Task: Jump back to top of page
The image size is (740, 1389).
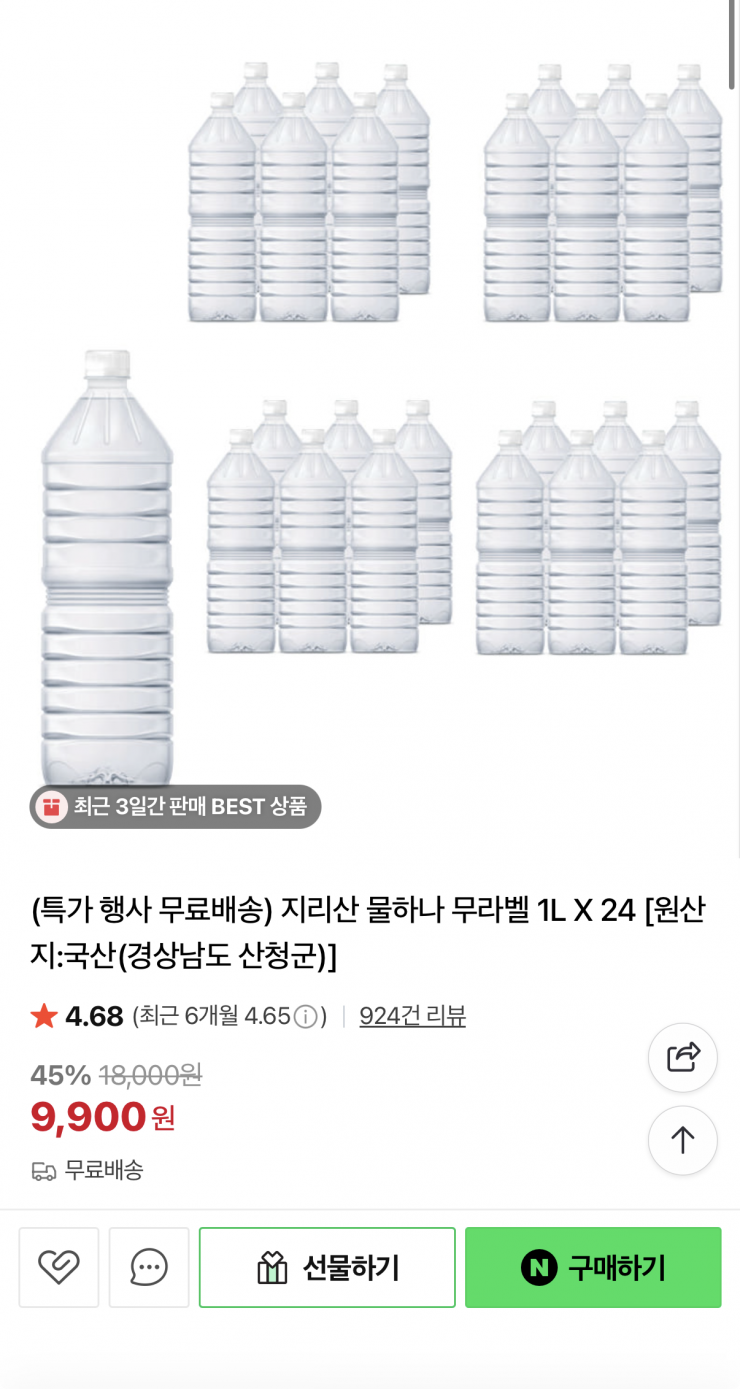Action: (683, 1140)
